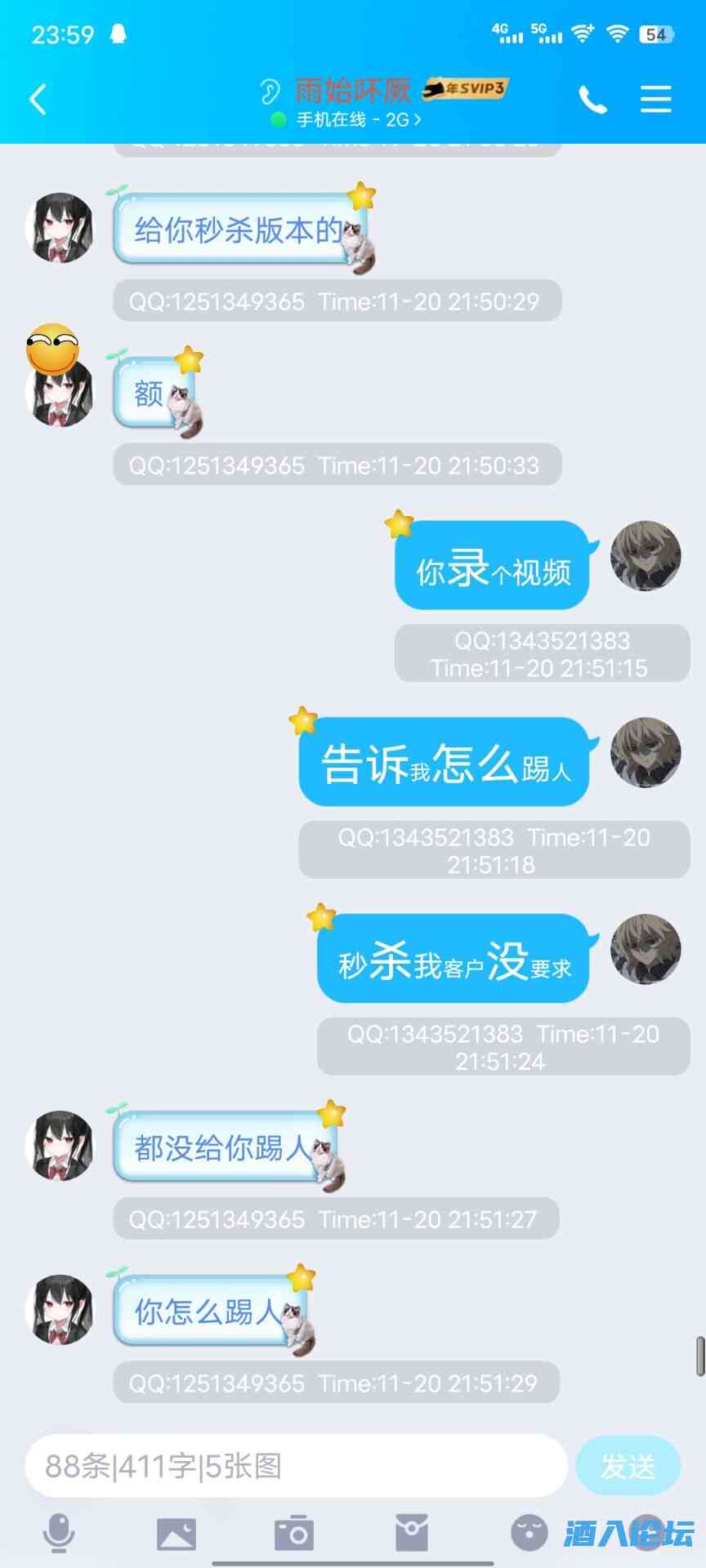Open the emoji panel
Screen dimensions: 706x1568
[529, 1533]
